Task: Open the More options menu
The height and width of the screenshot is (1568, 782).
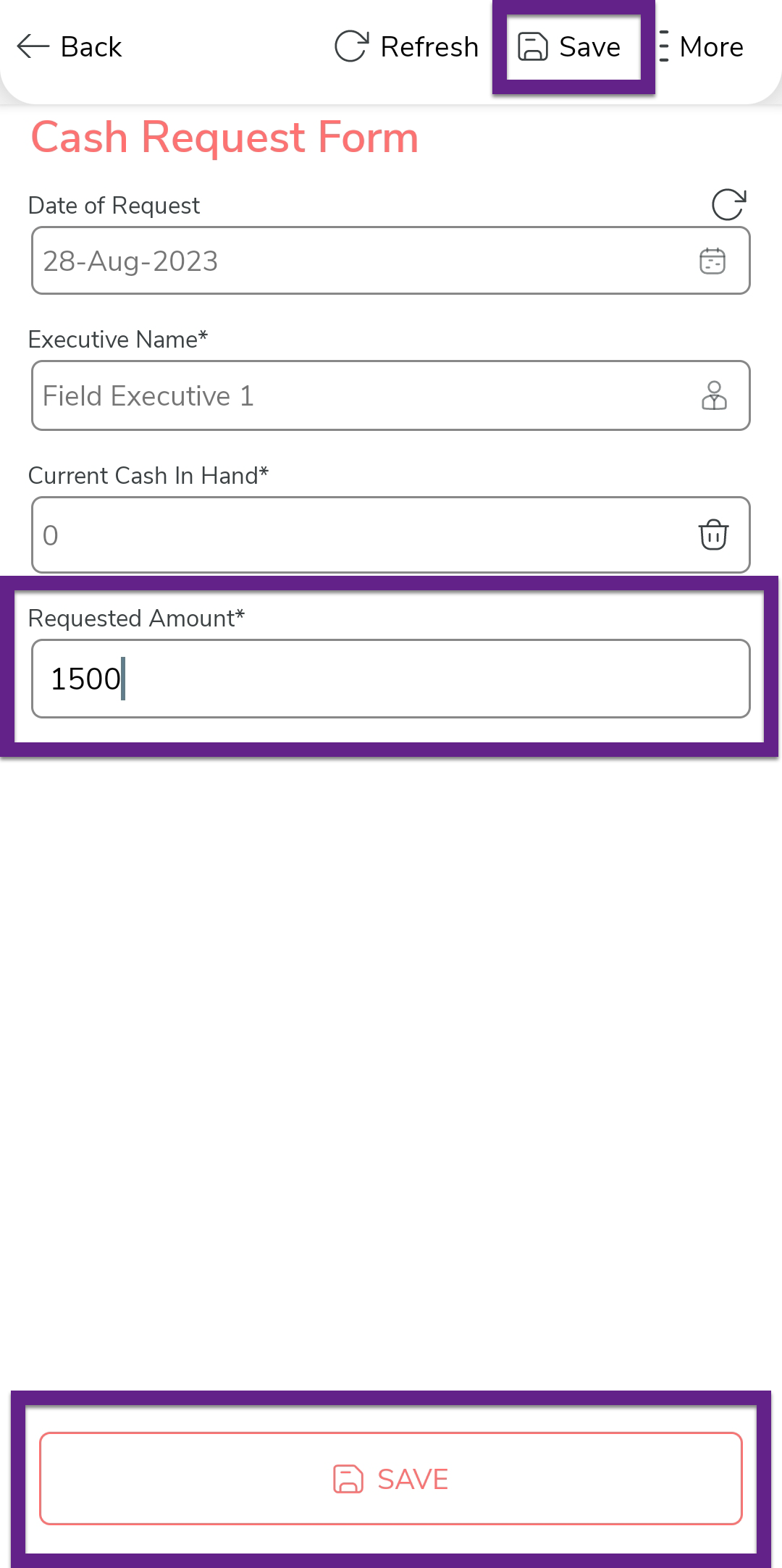Action: click(x=702, y=47)
